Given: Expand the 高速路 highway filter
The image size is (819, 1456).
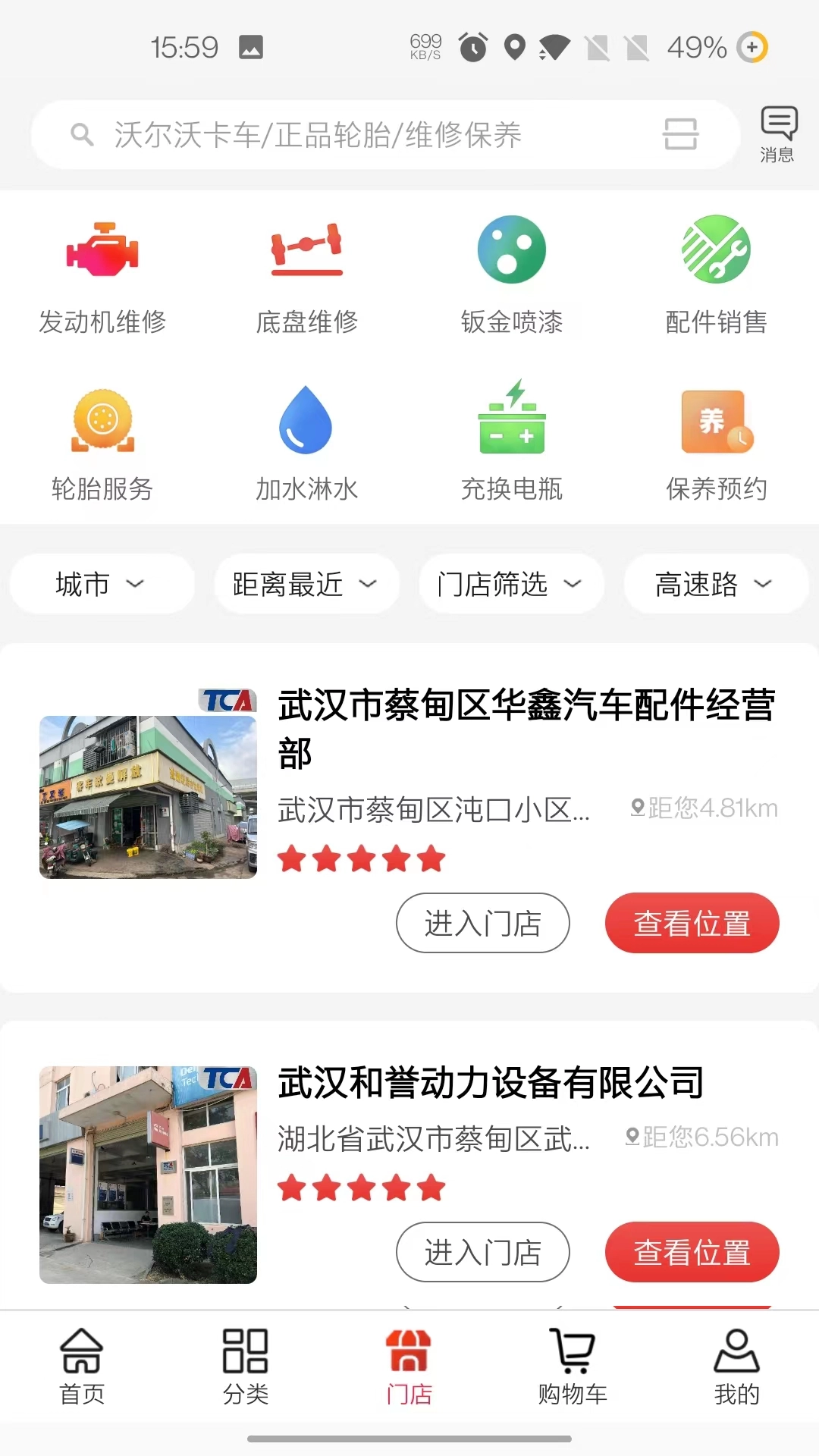Looking at the screenshot, I should (715, 584).
